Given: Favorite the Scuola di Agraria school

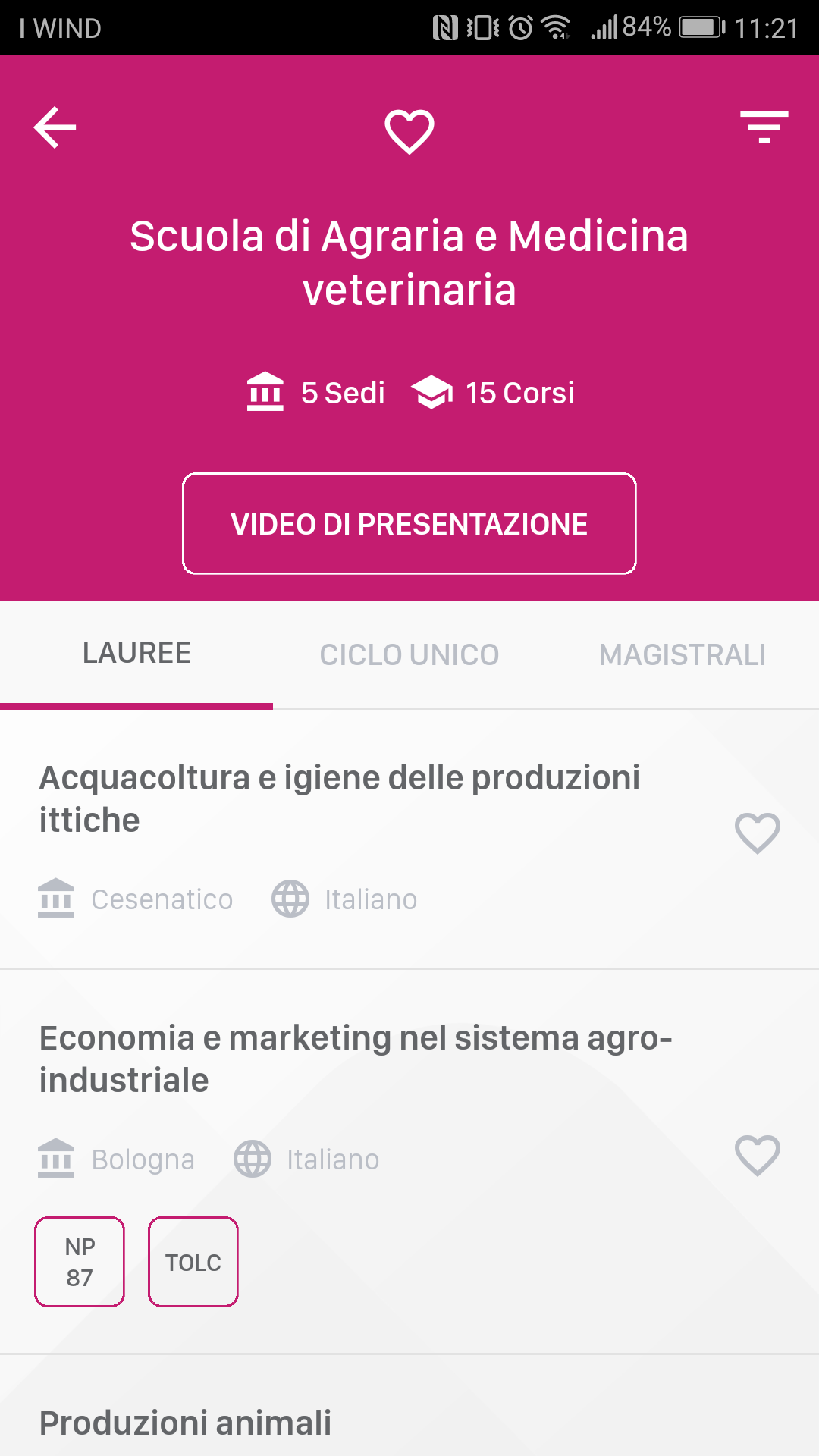Looking at the screenshot, I should [x=409, y=131].
